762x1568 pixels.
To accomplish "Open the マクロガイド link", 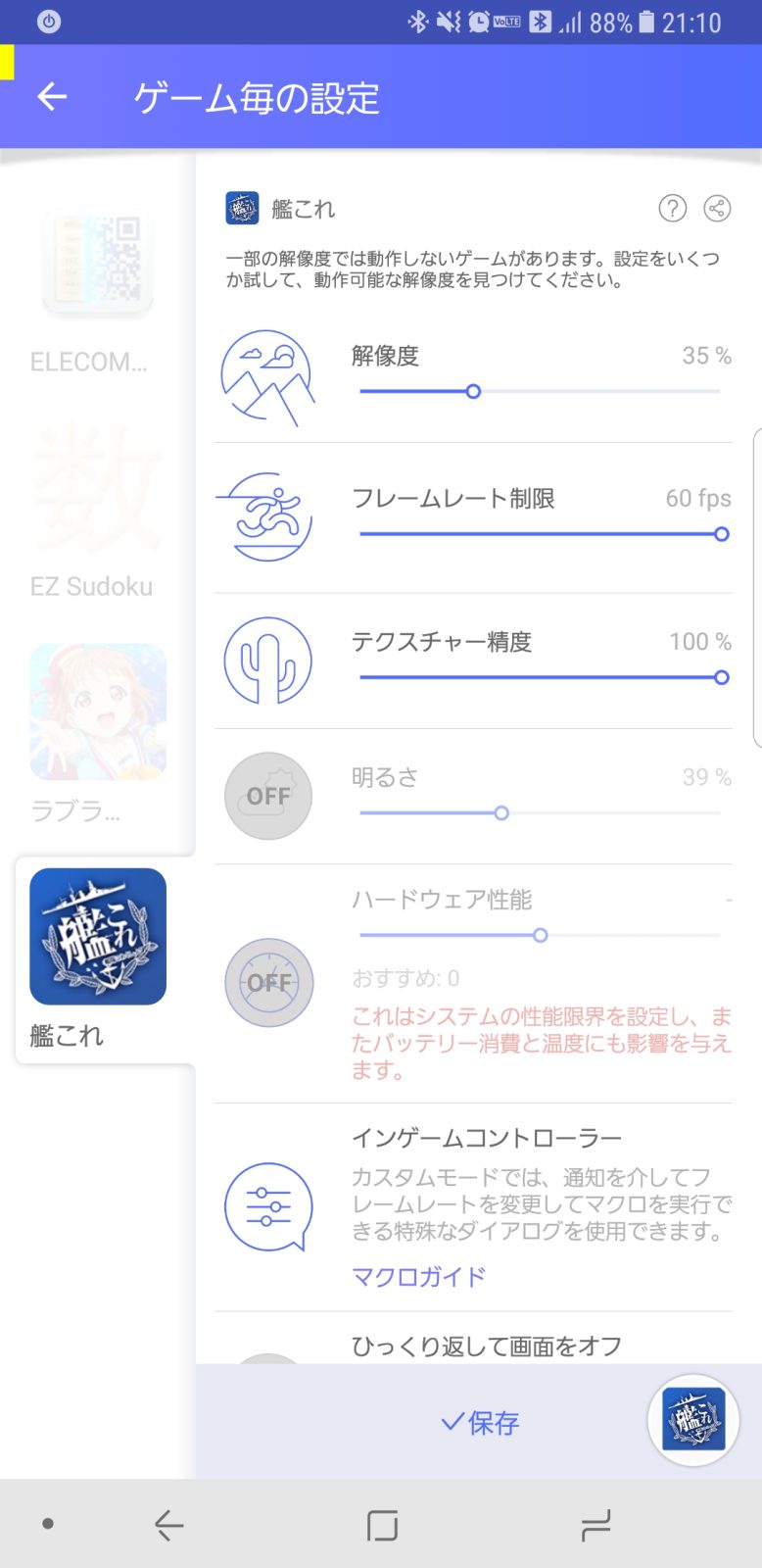I will (418, 1276).
